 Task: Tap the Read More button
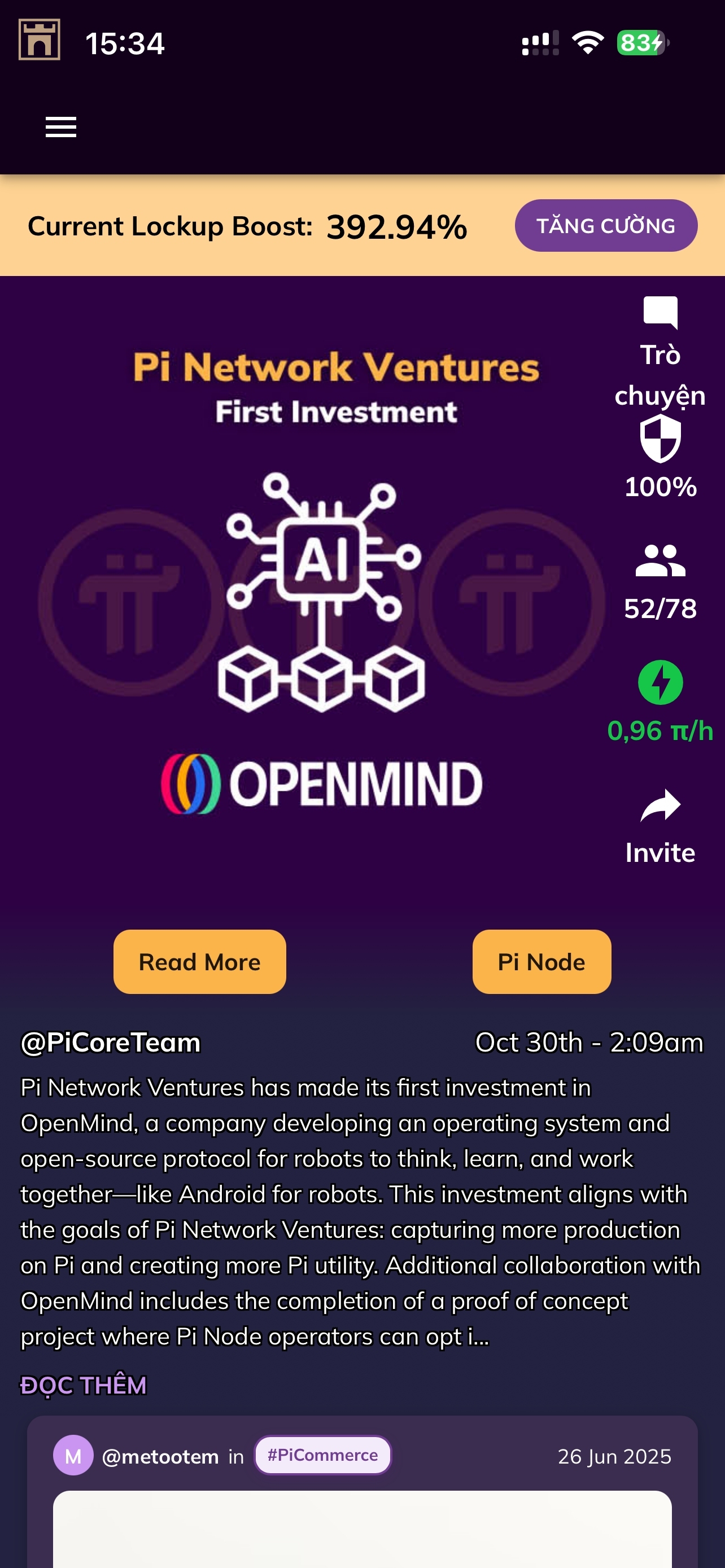coord(200,962)
